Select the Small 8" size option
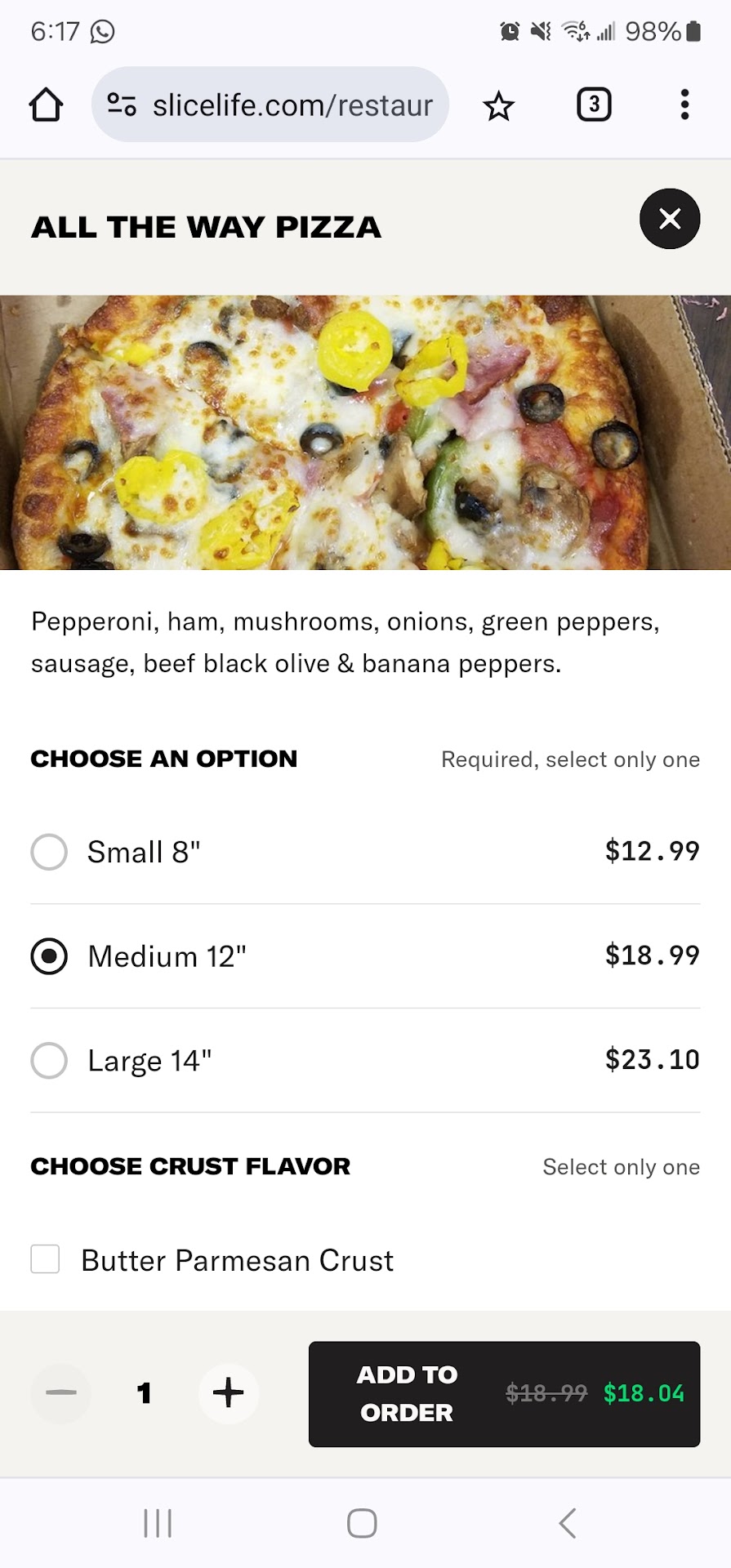 pyautogui.click(x=49, y=852)
